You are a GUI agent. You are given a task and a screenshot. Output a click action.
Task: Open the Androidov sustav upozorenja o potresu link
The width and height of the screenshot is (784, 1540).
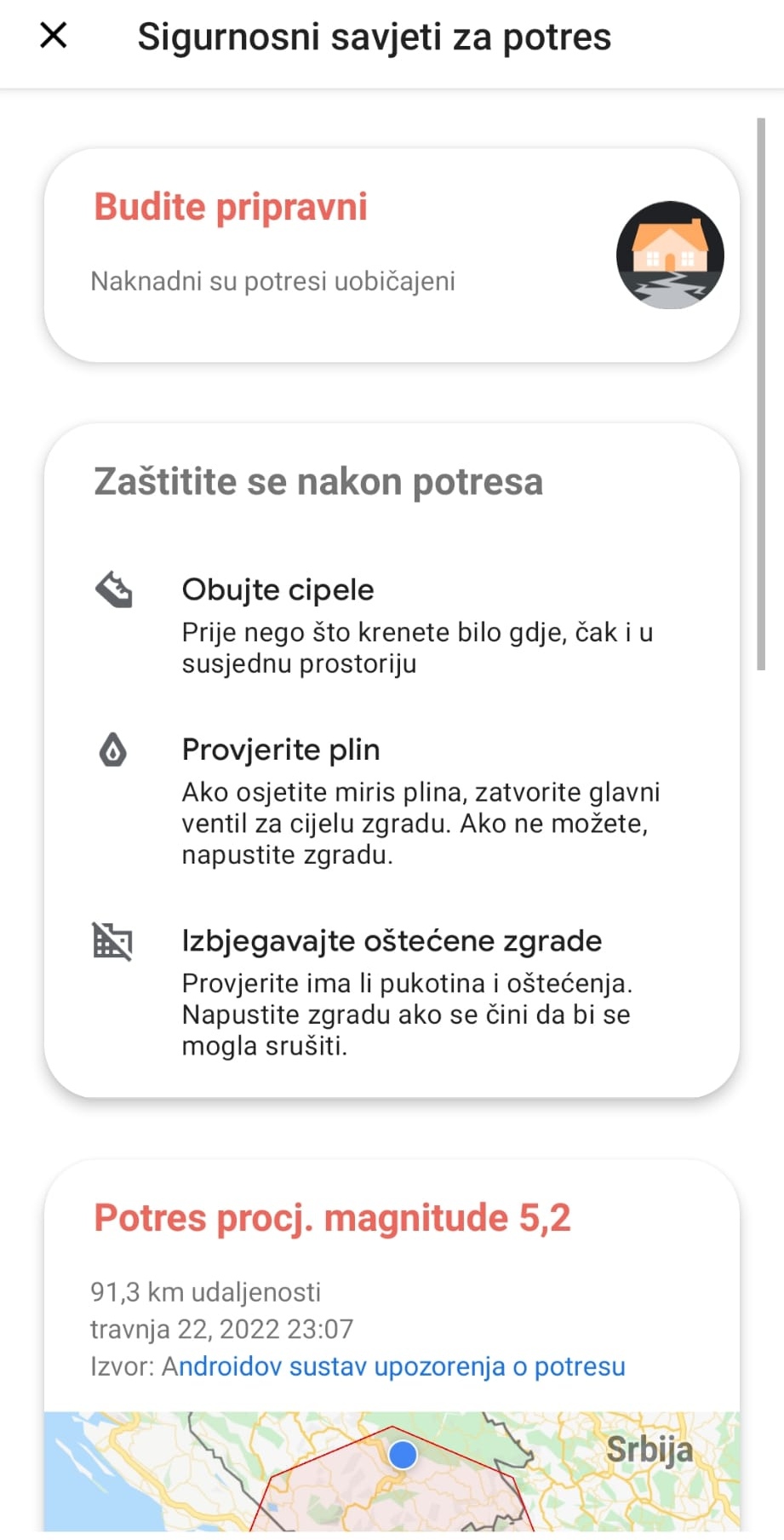[393, 1366]
